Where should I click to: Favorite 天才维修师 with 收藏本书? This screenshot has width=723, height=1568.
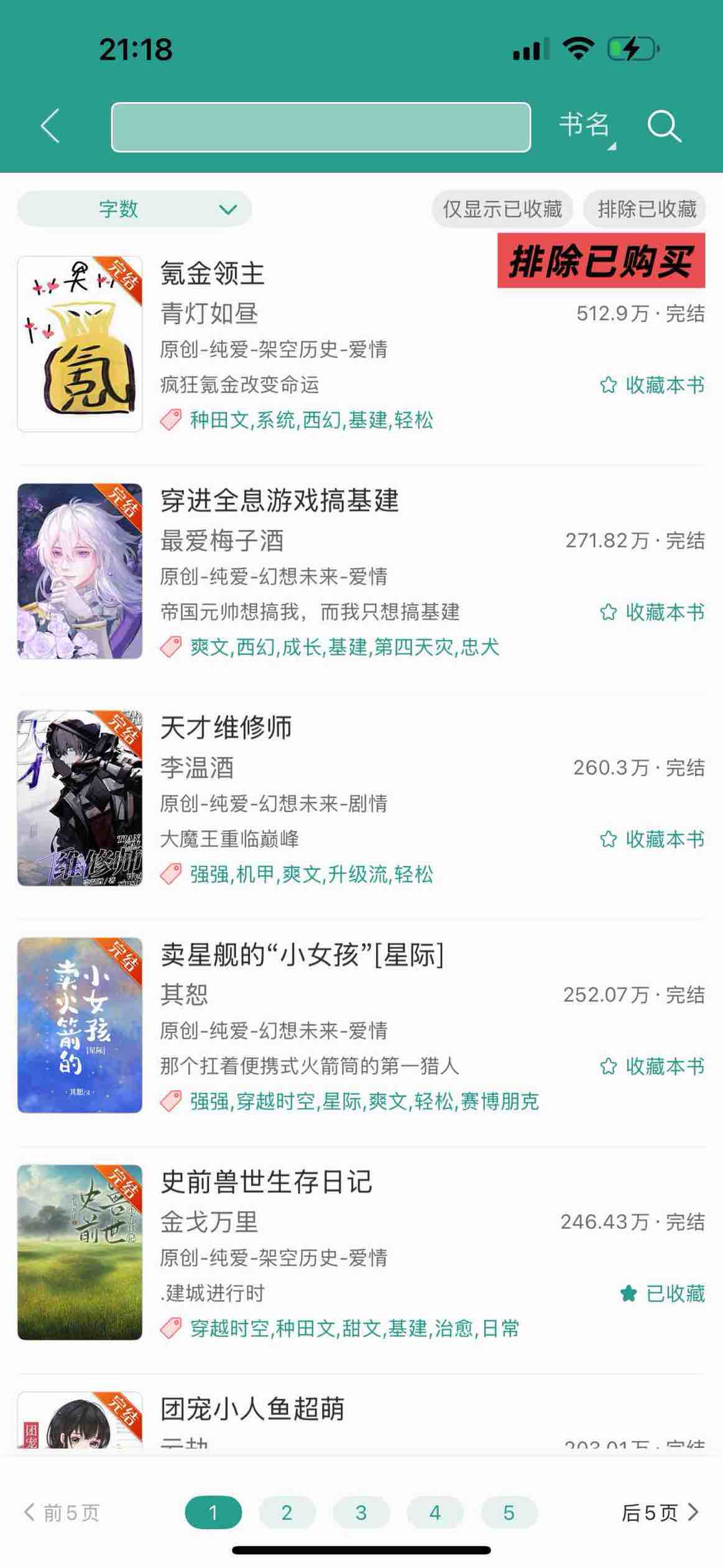[652, 839]
